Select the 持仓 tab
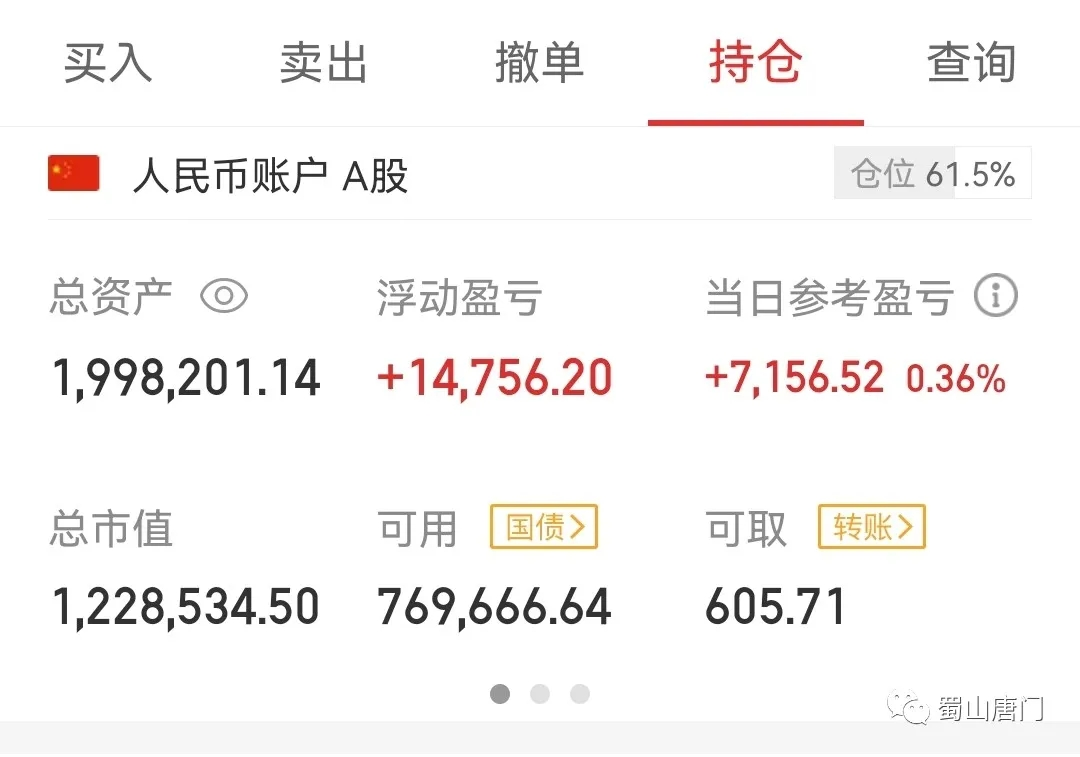This screenshot has width=1080, height=757. pos(755,64)
